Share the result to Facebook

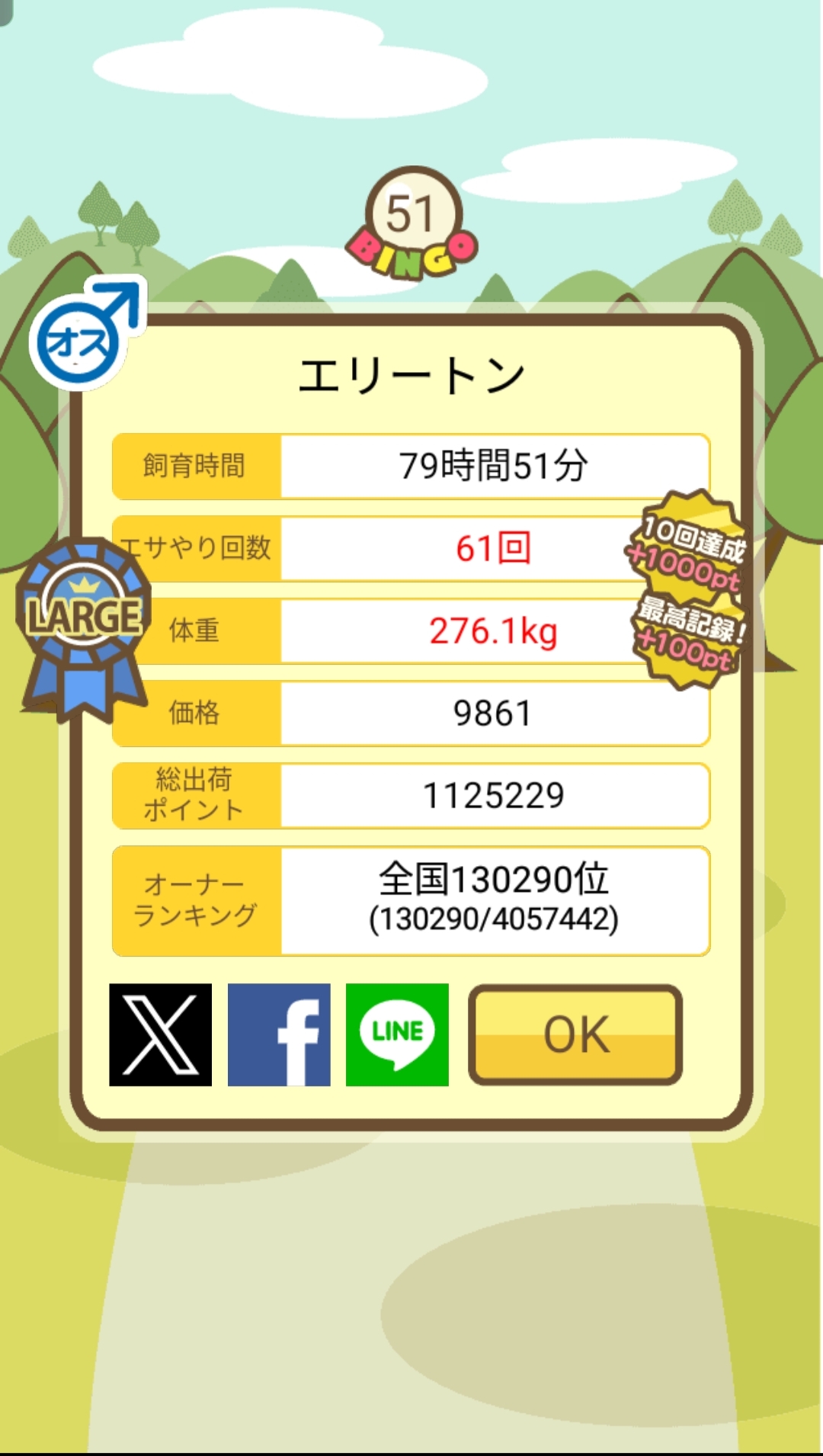pos(279,1034)
